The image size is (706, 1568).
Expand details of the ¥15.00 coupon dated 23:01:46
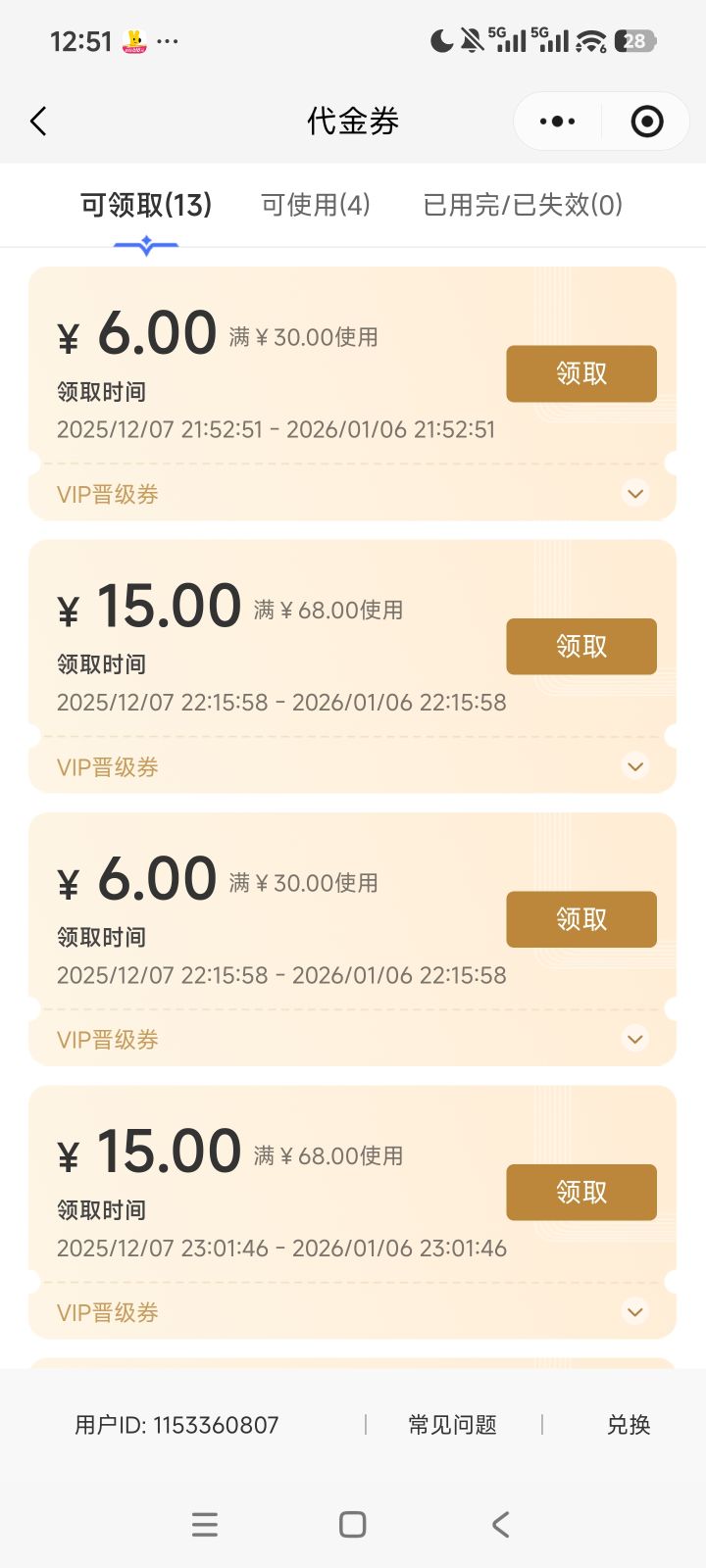pyautogui.click(x=635, y=1311)
